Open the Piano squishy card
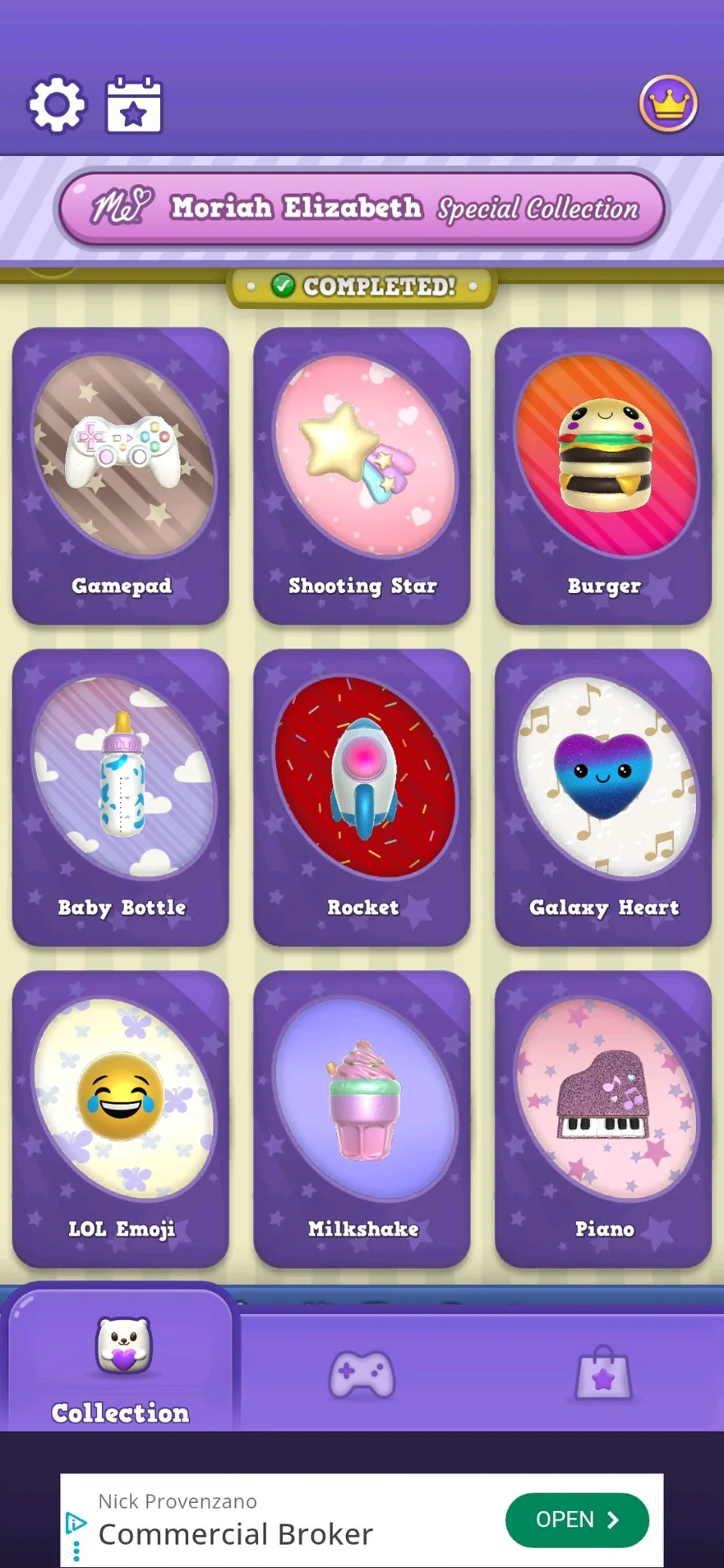Image resolution: width=724 pixels, height=1568 pixels. (603, 1119)
